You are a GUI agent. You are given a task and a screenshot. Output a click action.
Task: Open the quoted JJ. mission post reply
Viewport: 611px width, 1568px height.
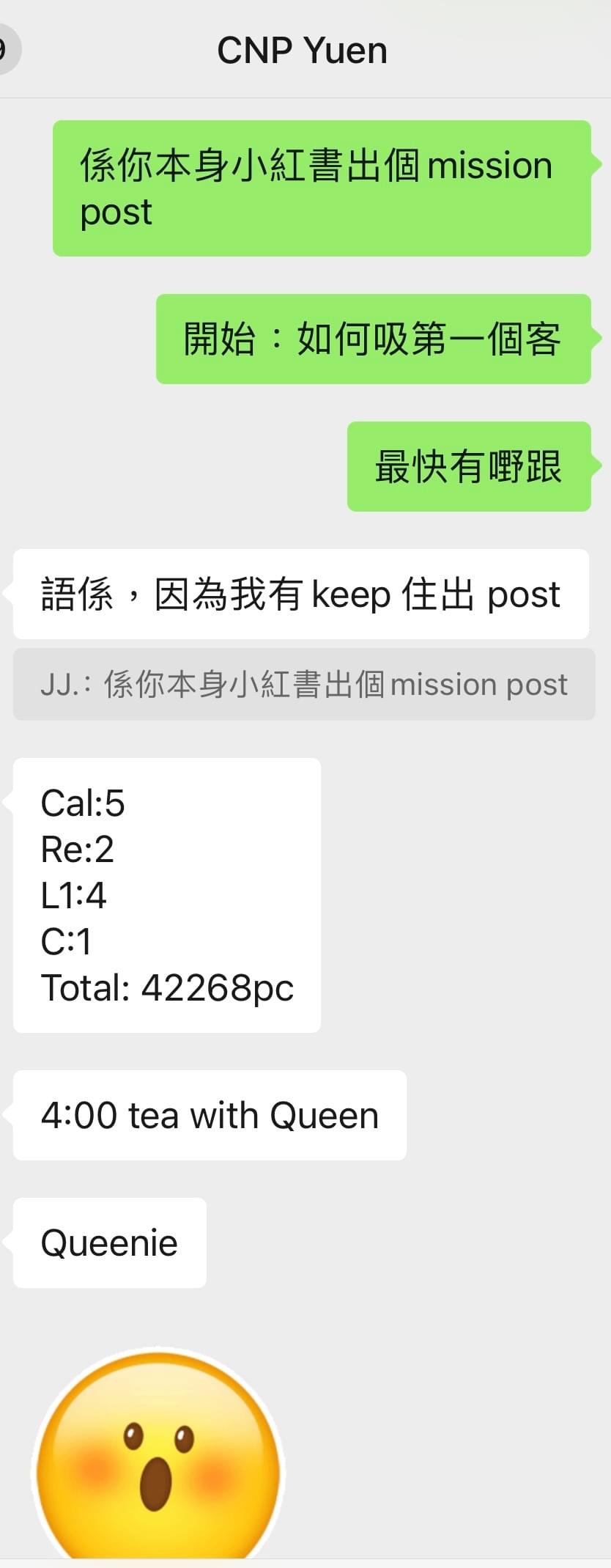303,684
